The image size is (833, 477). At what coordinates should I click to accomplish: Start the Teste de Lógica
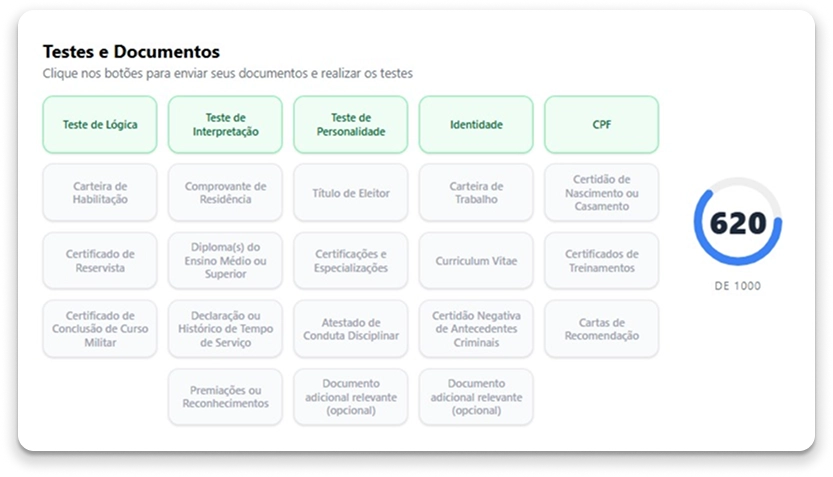(100, 125)
